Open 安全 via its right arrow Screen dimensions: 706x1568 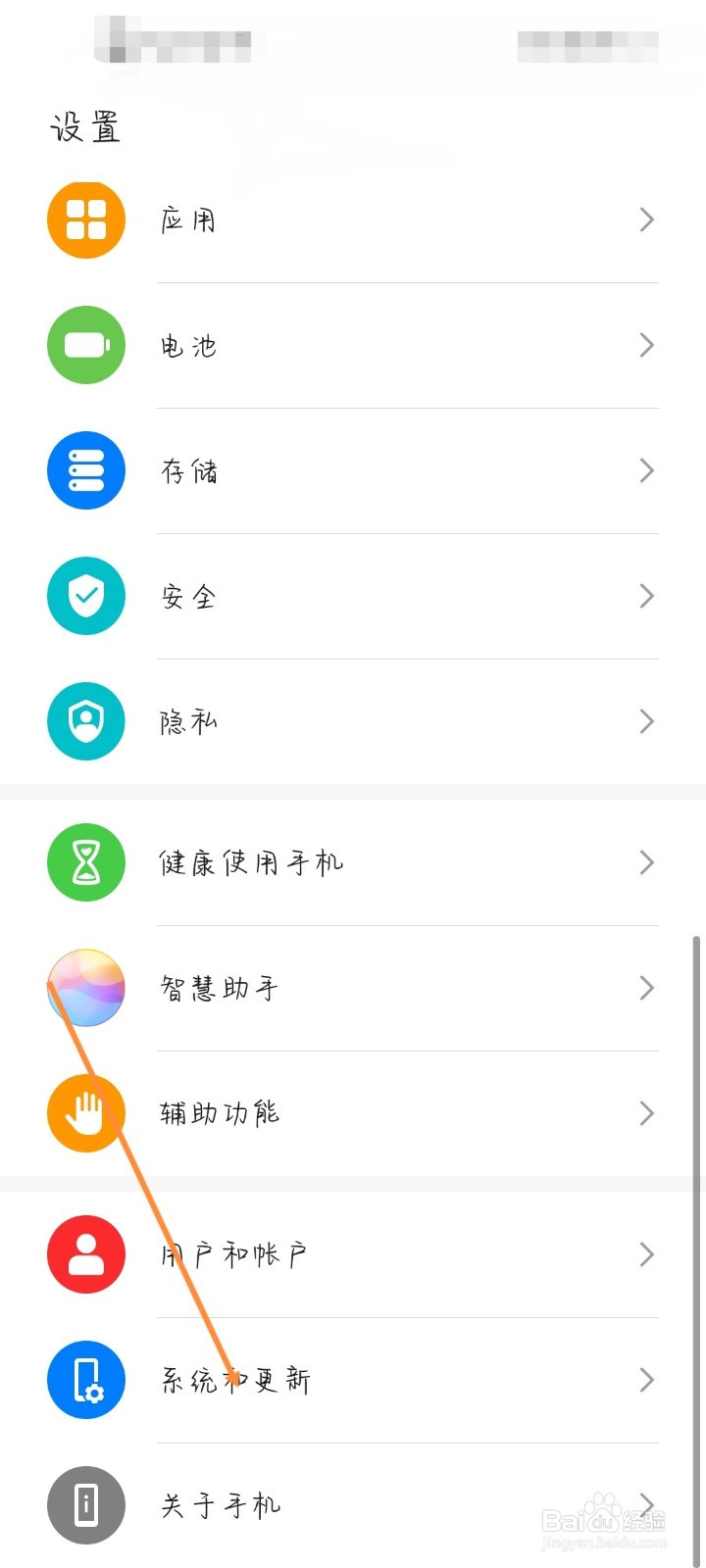tap(645, 595)
